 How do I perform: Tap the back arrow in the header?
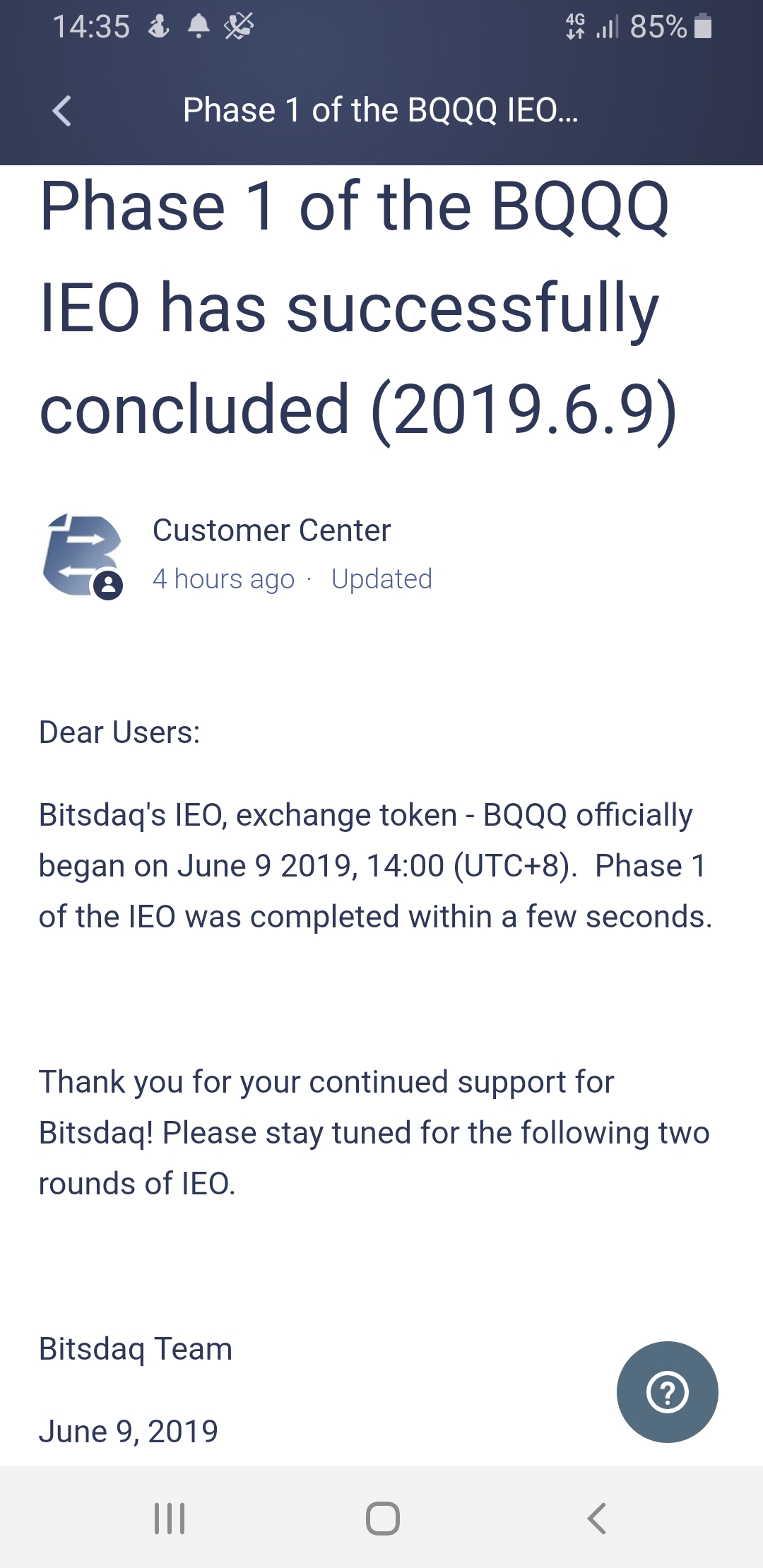(62, 111)
